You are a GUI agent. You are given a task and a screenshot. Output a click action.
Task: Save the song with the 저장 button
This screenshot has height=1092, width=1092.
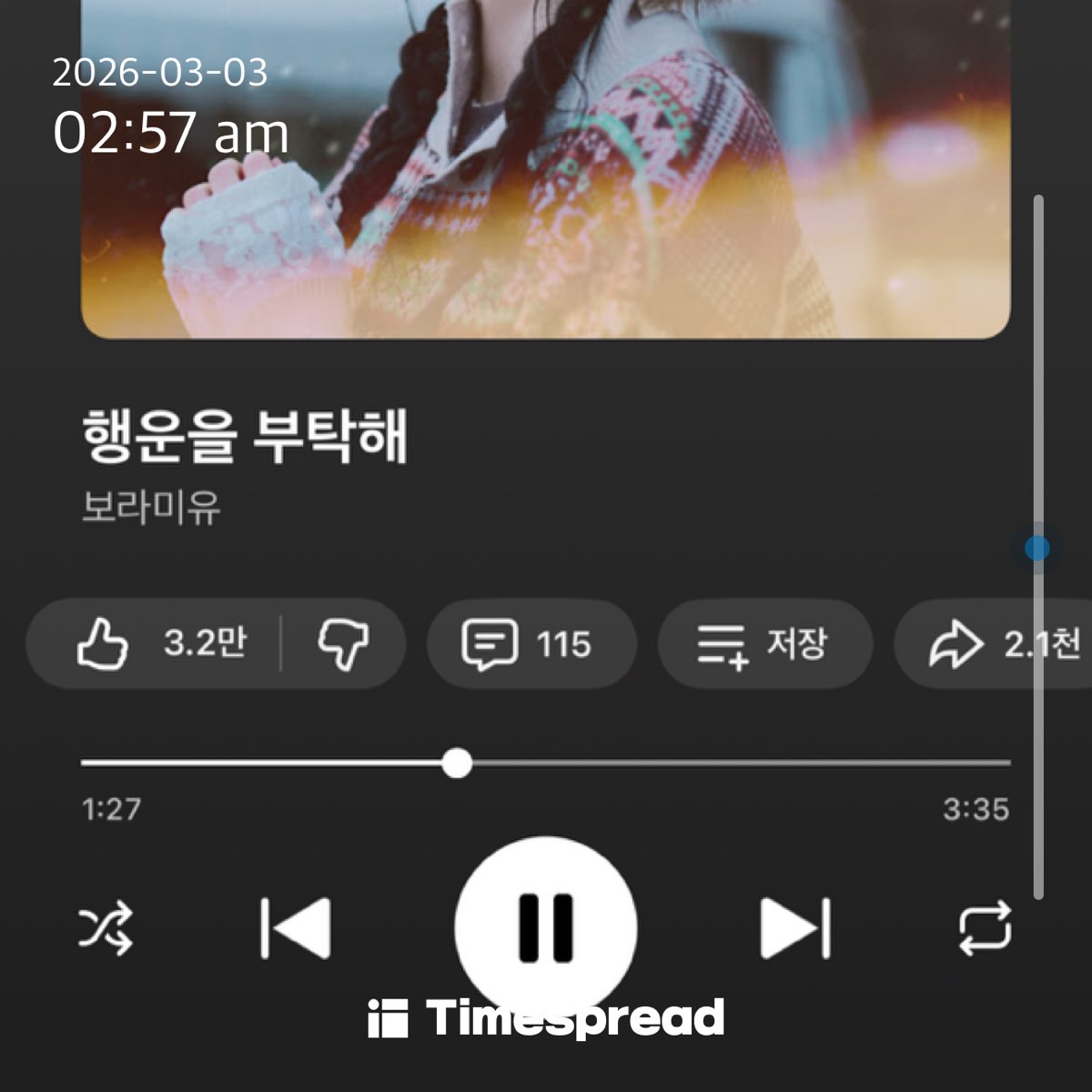(764, 644)
